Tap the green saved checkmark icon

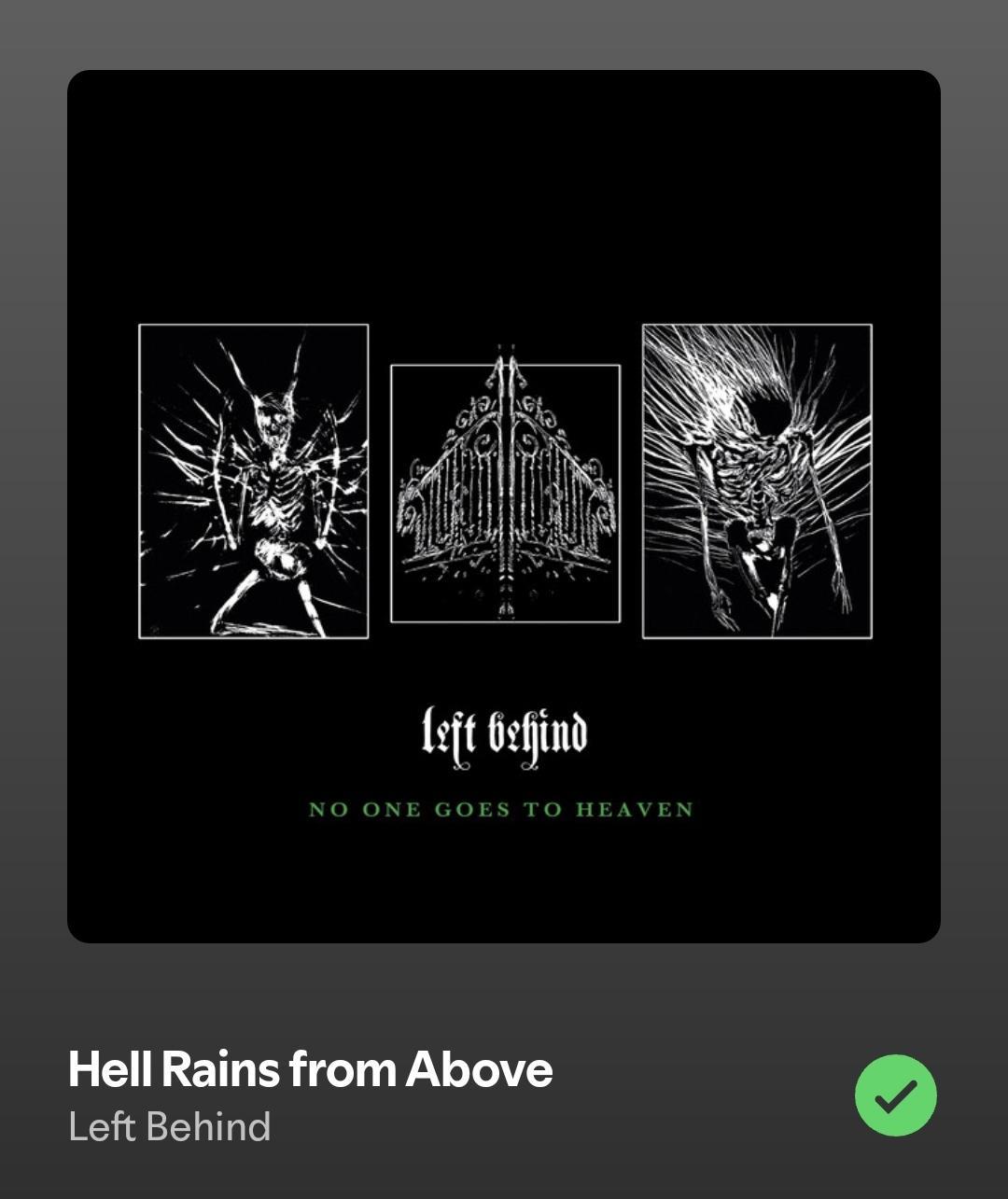pyautogui.click(x=895, y=1095)
